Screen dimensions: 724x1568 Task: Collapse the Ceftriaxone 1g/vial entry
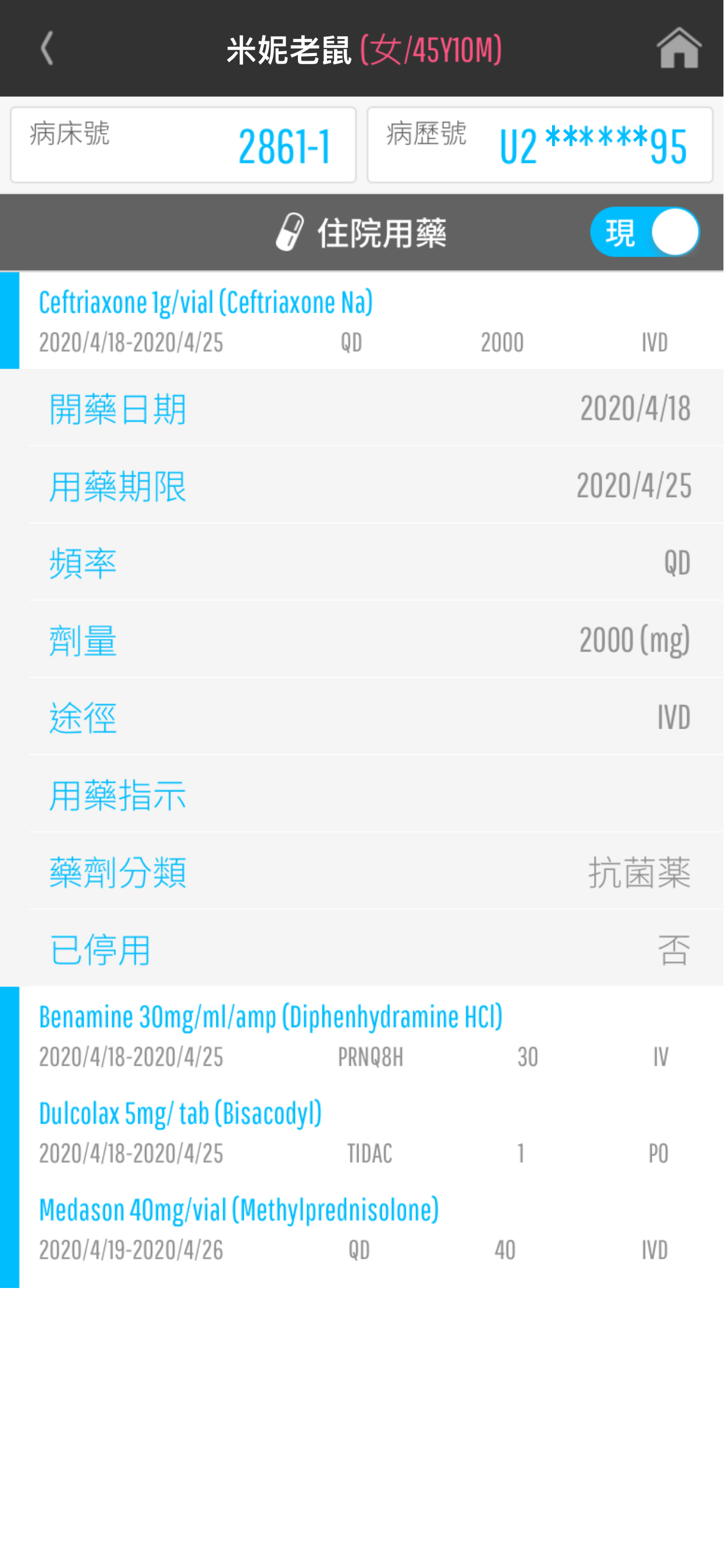(x=362, y=321)
